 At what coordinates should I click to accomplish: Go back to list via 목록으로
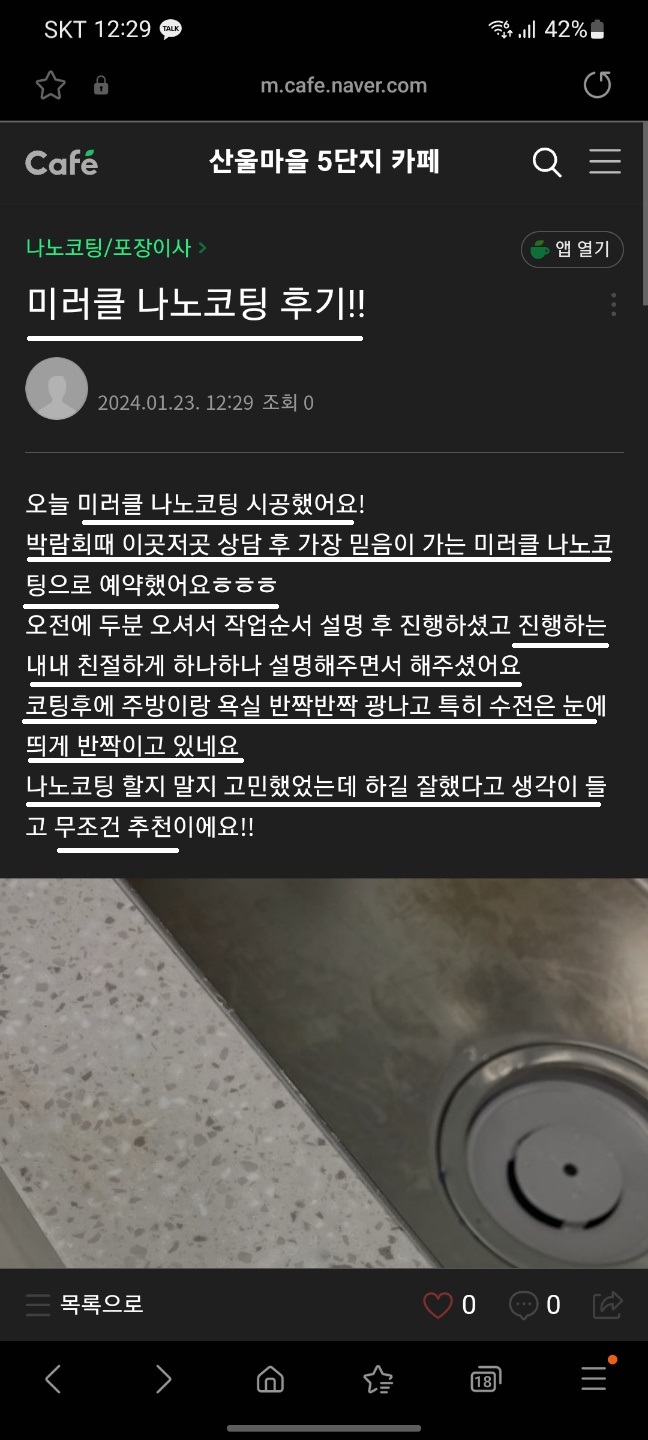(86, 1304)
